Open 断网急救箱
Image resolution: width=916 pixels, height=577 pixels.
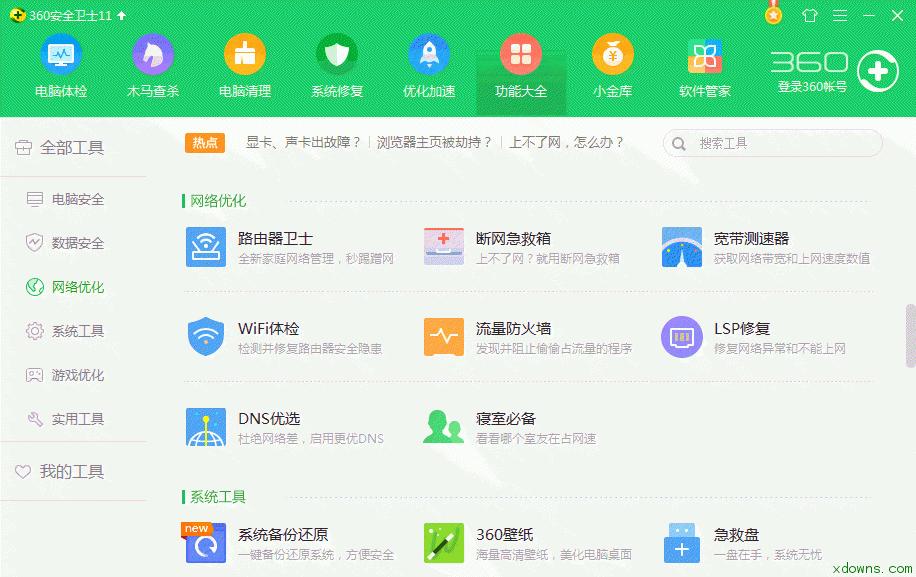click(513, 239)
